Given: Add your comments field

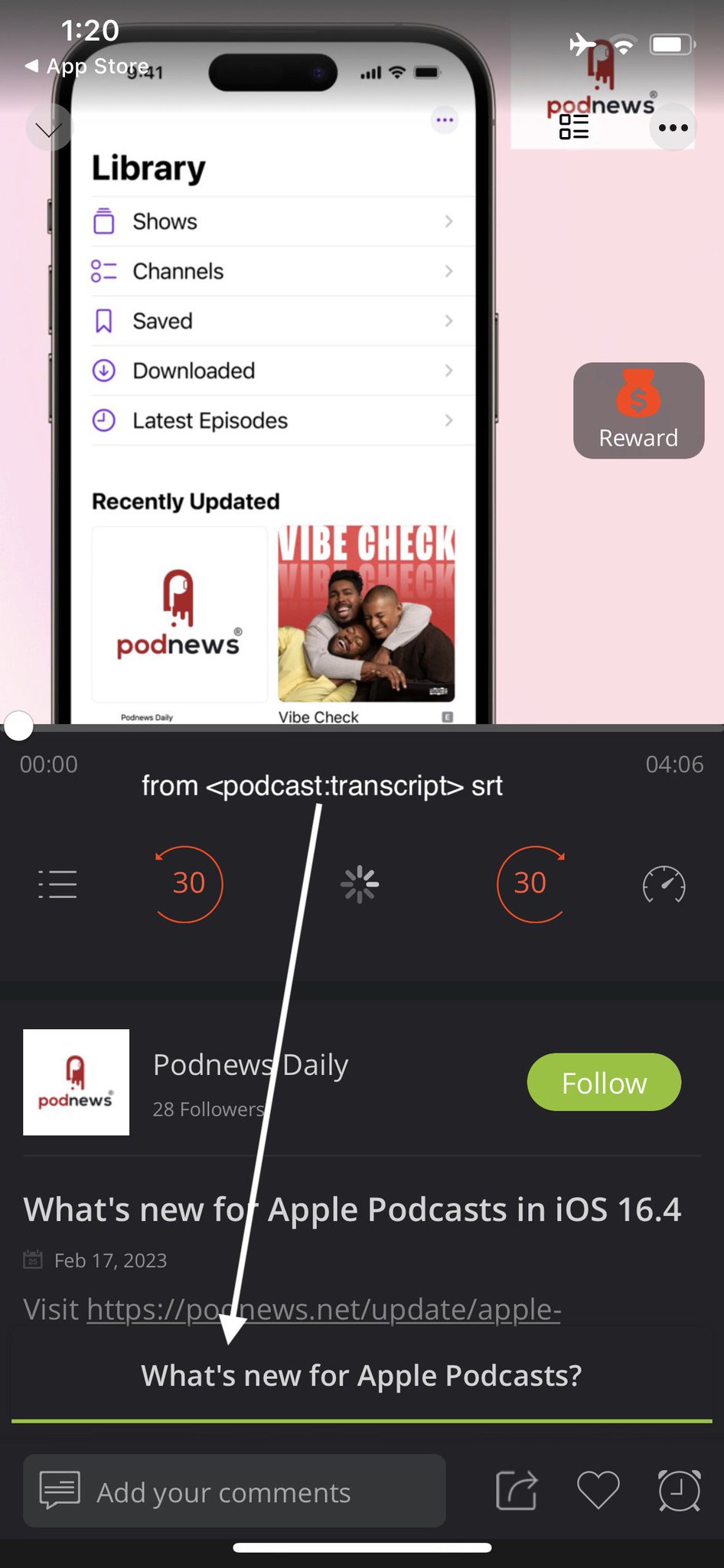Looking at the screenshot, I should 234,1491.
